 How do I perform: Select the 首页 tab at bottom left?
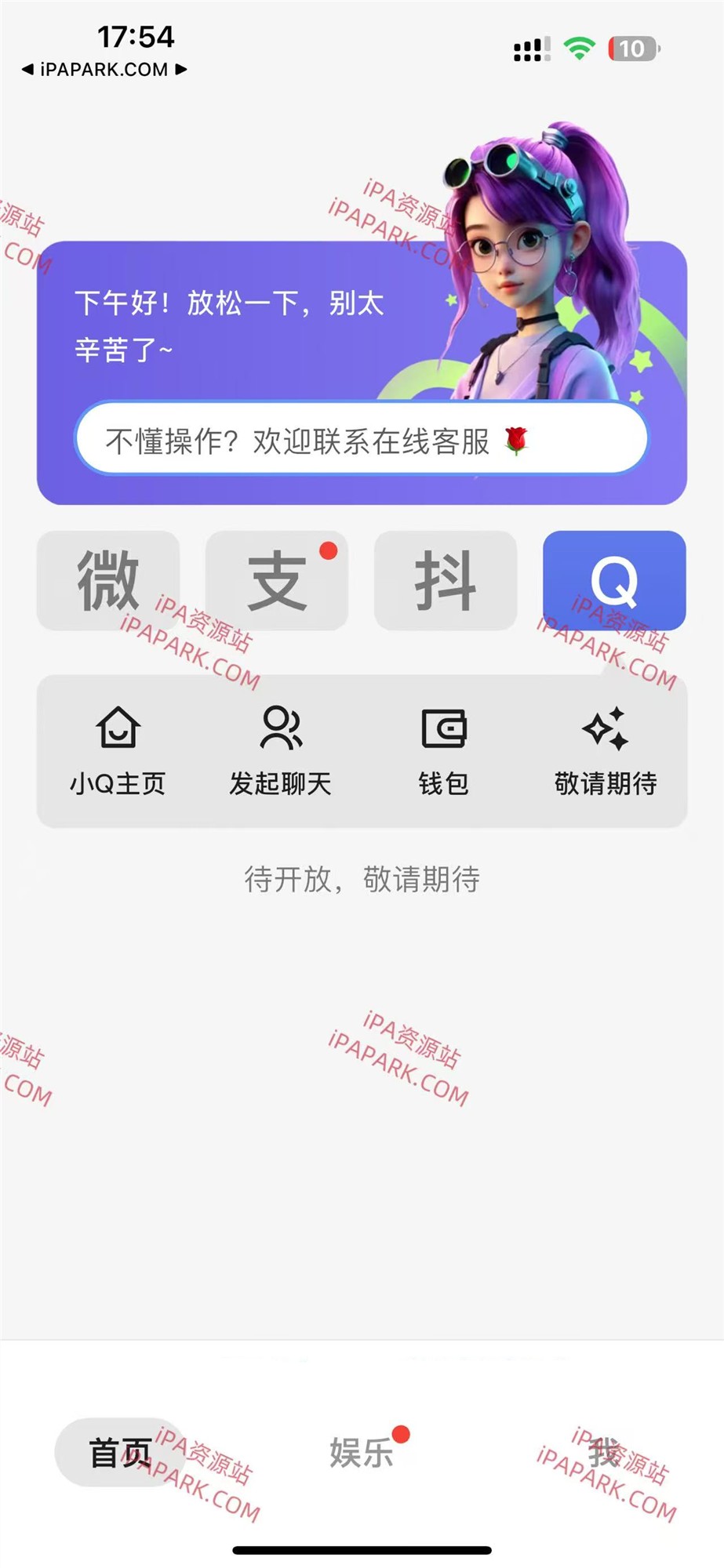[122, 1450]
